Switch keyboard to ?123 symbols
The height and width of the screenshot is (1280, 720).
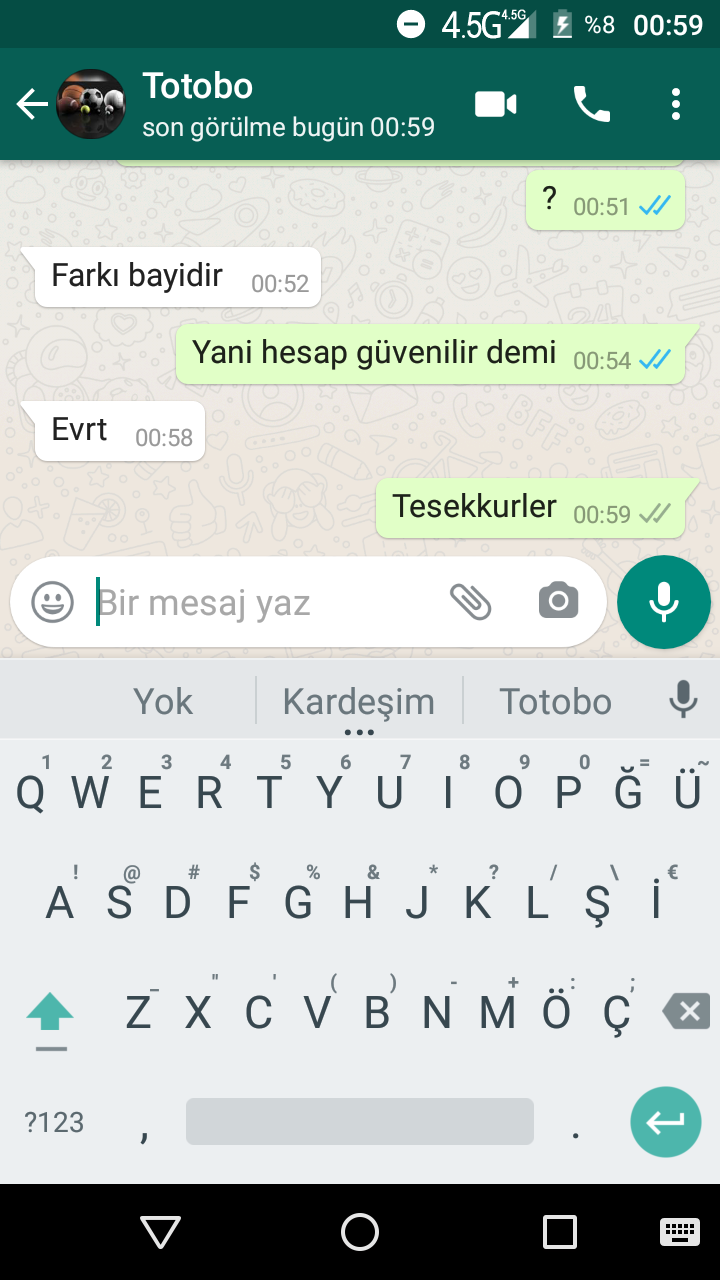(54, 1122)
